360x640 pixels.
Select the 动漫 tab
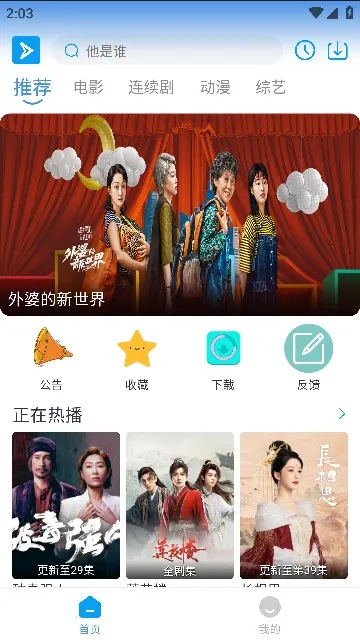pyautogui.click(x=215, y=87)
